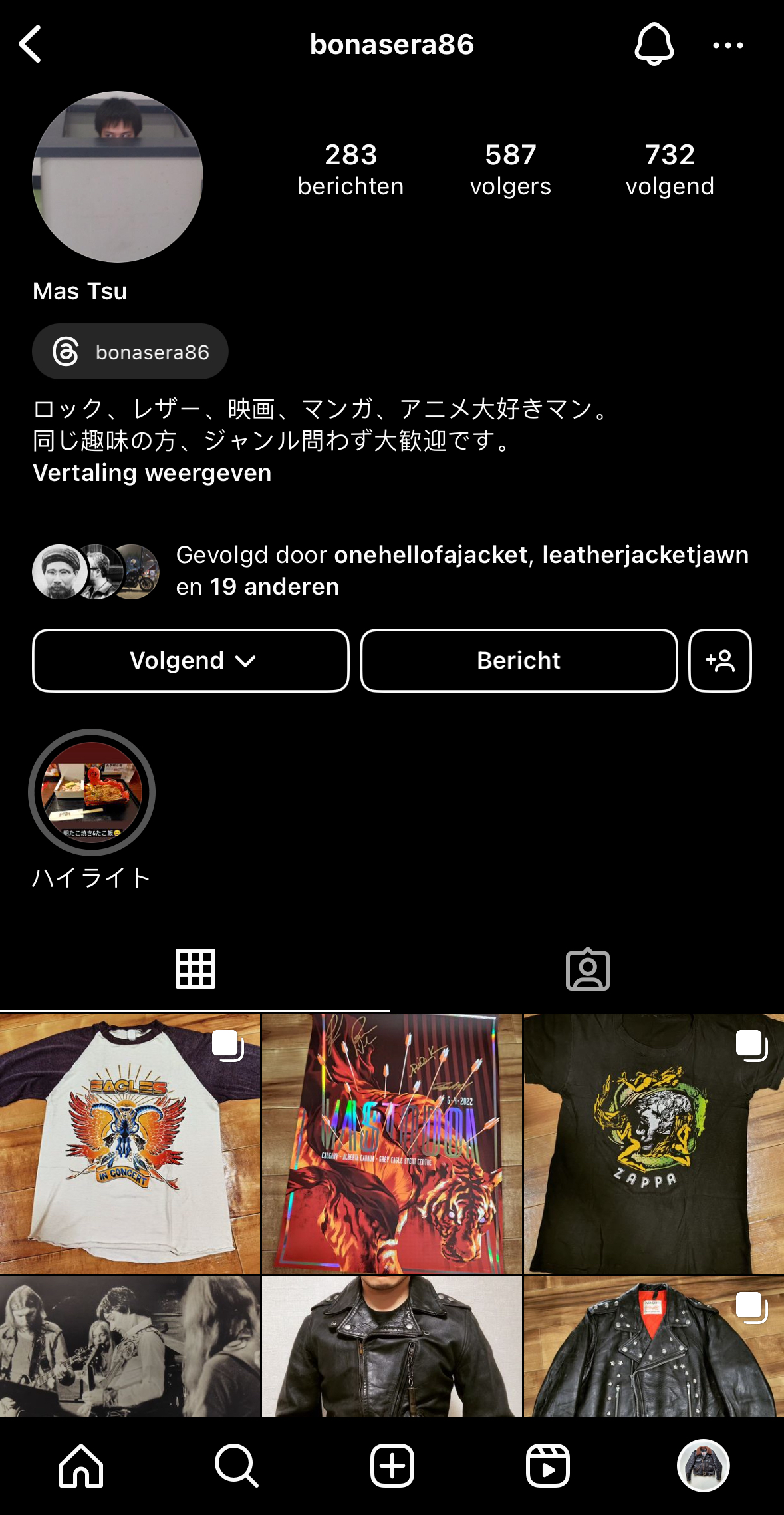Open the bonasera86 Threads badge

[130, 351]
